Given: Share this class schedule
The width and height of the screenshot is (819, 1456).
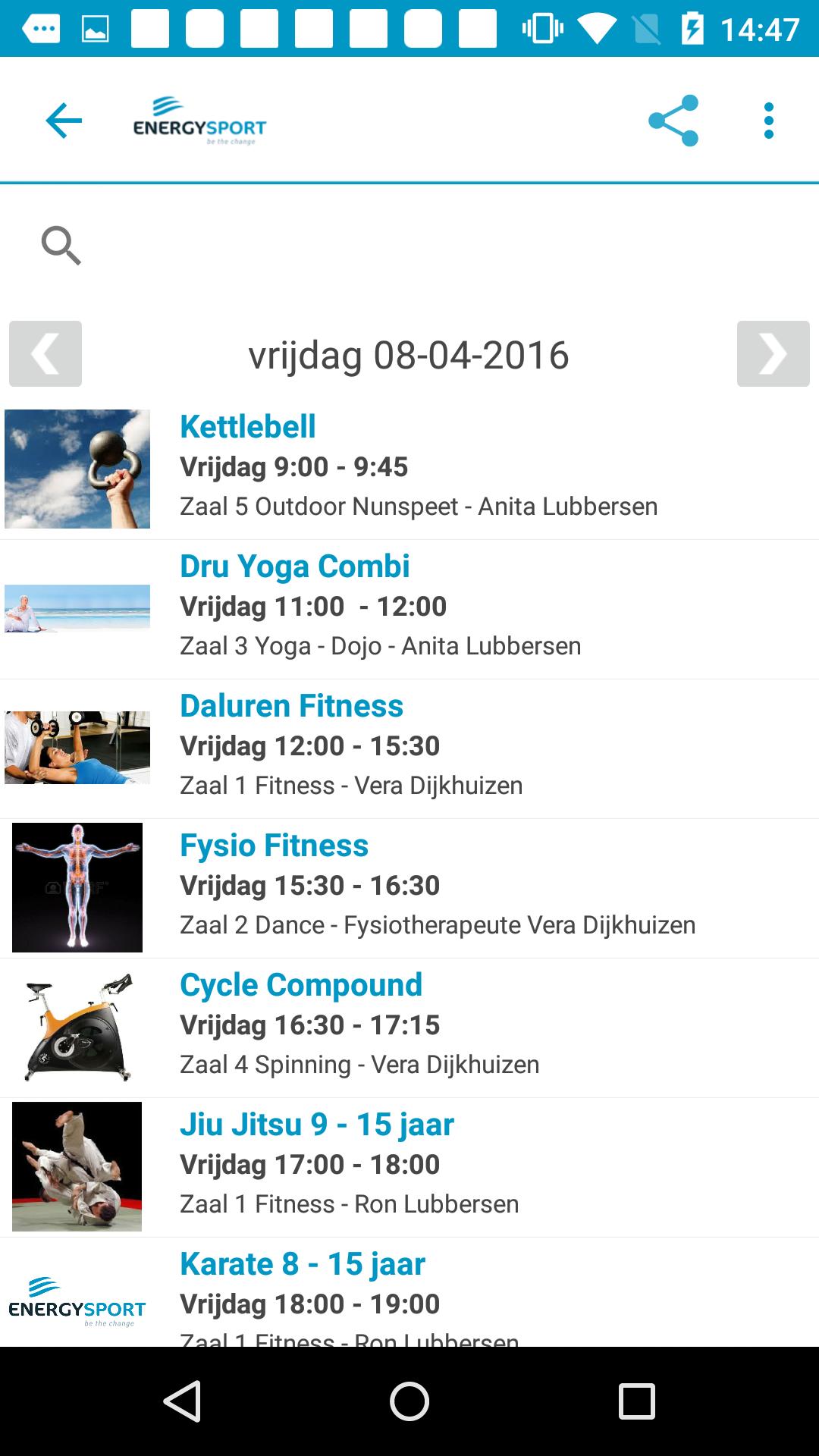Looking at the screenshot, I should [673, 121].
